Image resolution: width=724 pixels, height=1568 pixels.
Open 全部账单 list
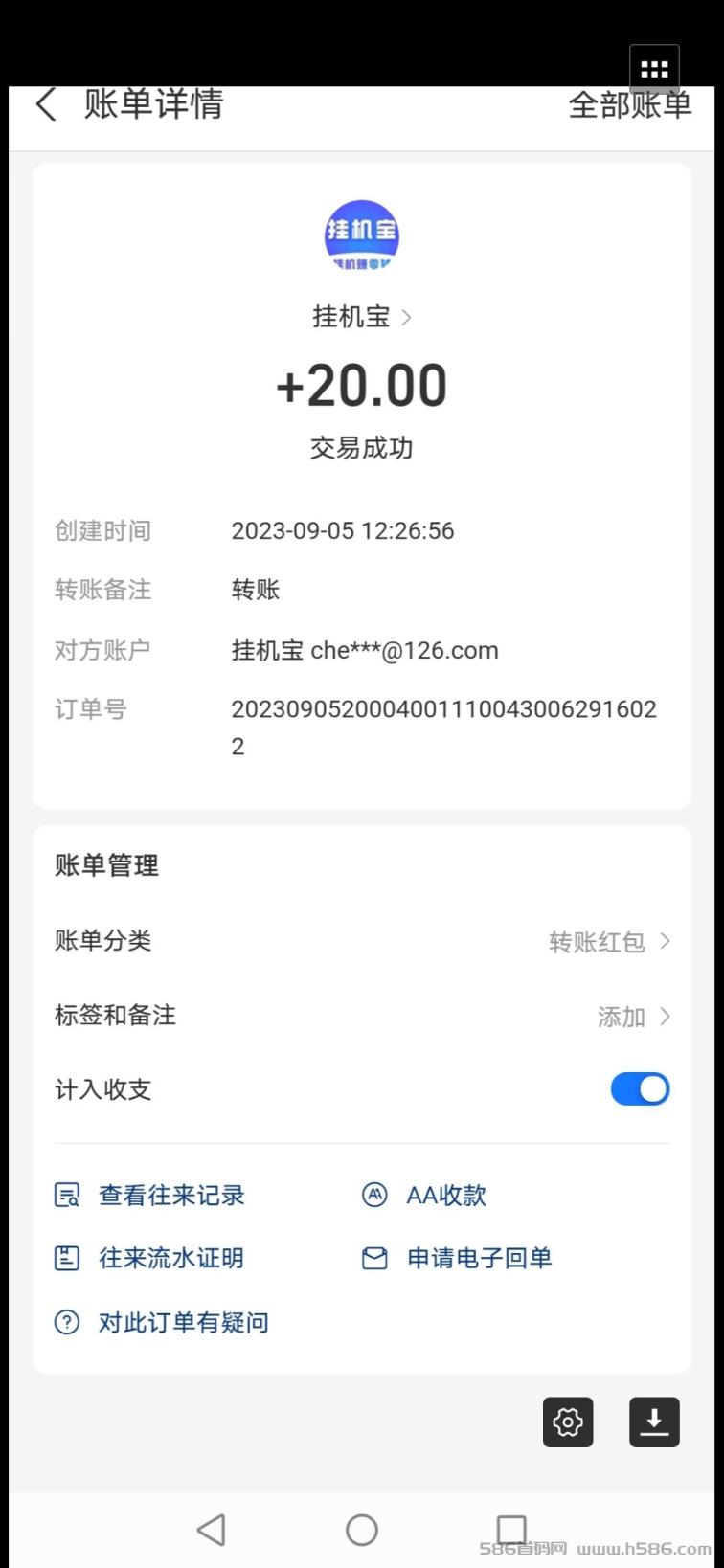(629, 104)
